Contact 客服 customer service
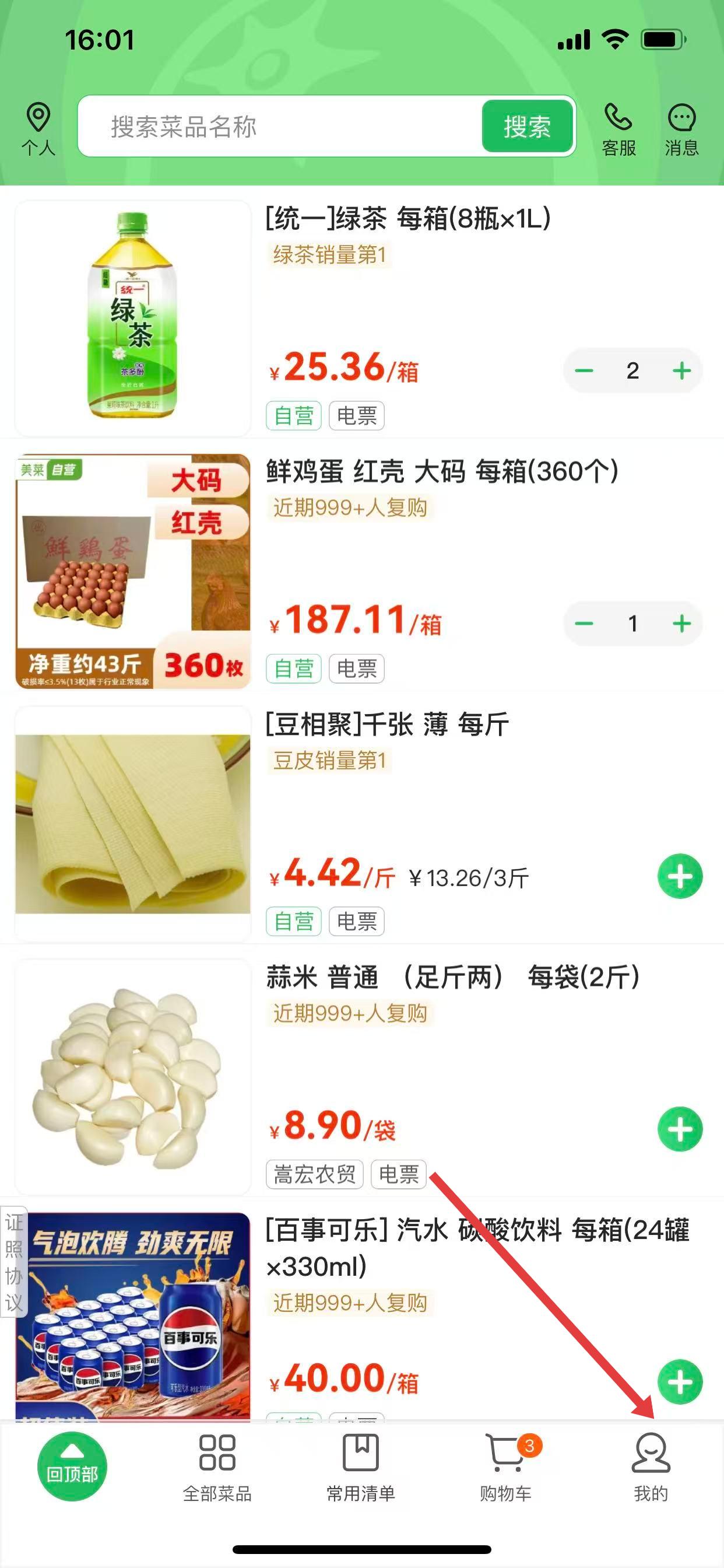Viewport: 724px width, 1568px height. click(618, 129)
